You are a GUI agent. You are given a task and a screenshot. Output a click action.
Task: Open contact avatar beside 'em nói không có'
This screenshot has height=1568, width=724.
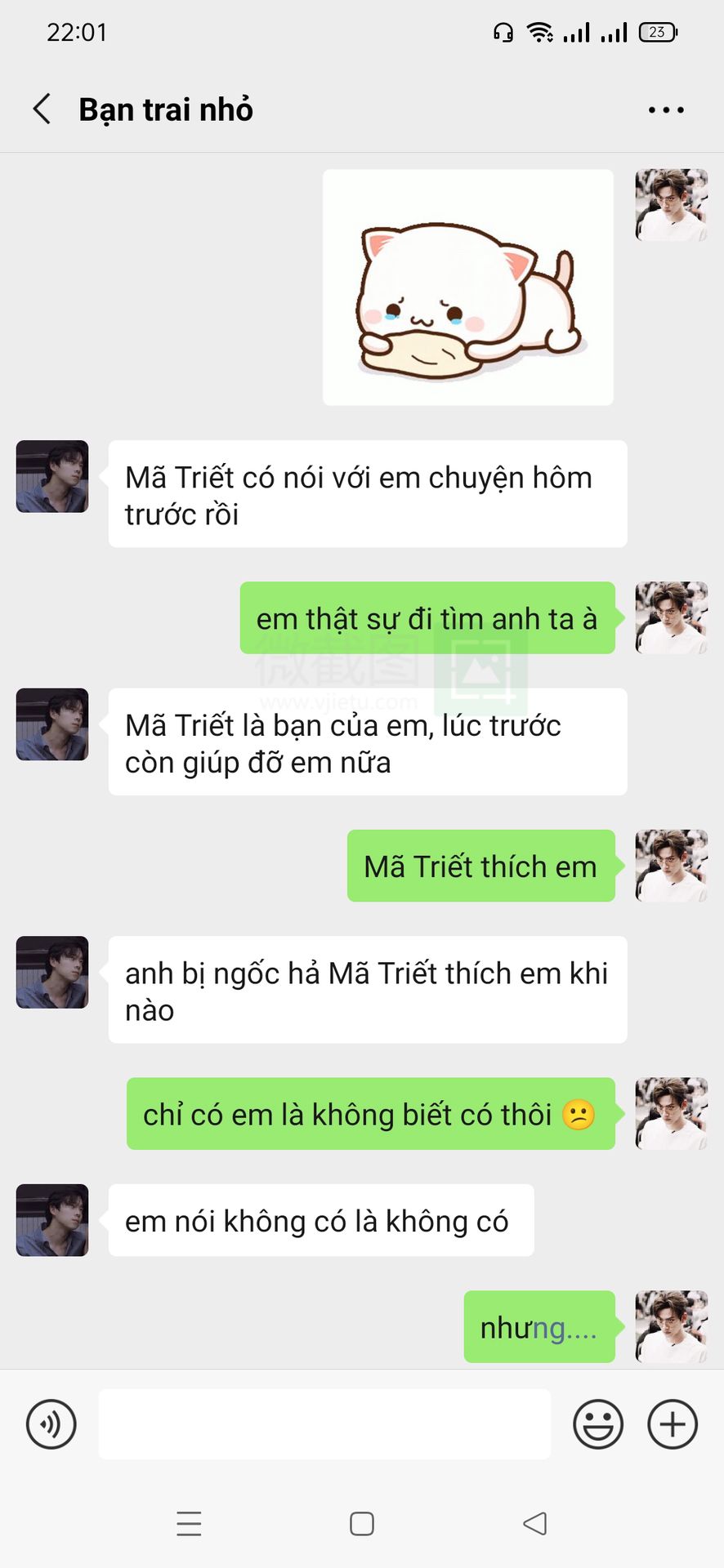pos(52,1220)
